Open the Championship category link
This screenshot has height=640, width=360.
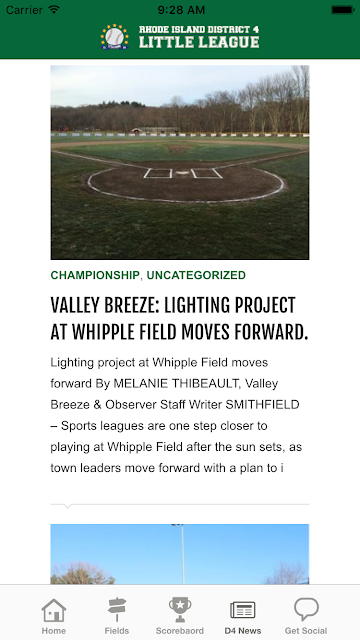(x=95, y=275)
